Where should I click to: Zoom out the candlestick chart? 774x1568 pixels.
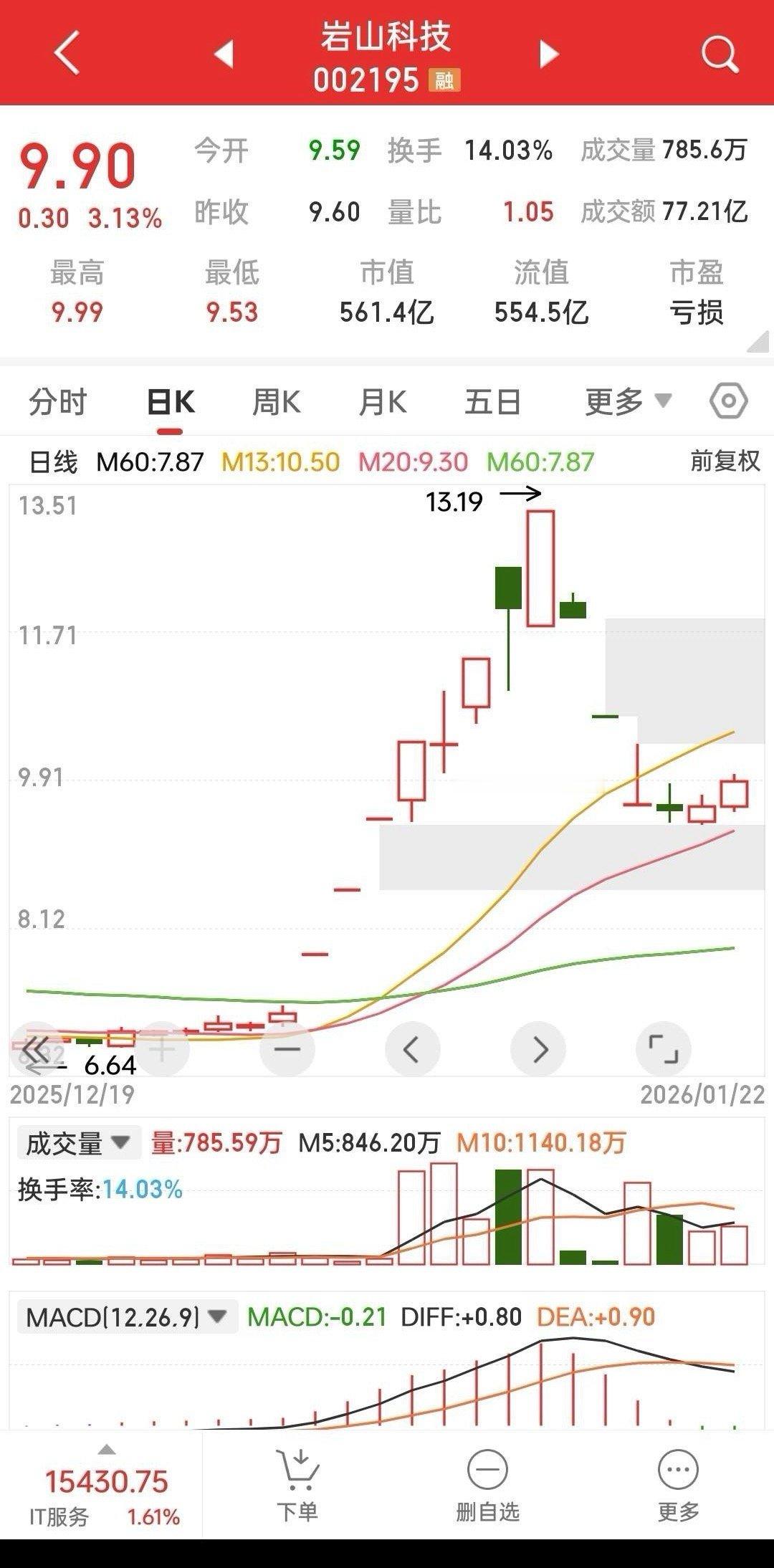pyautogui.click(x=286, y=1048)
